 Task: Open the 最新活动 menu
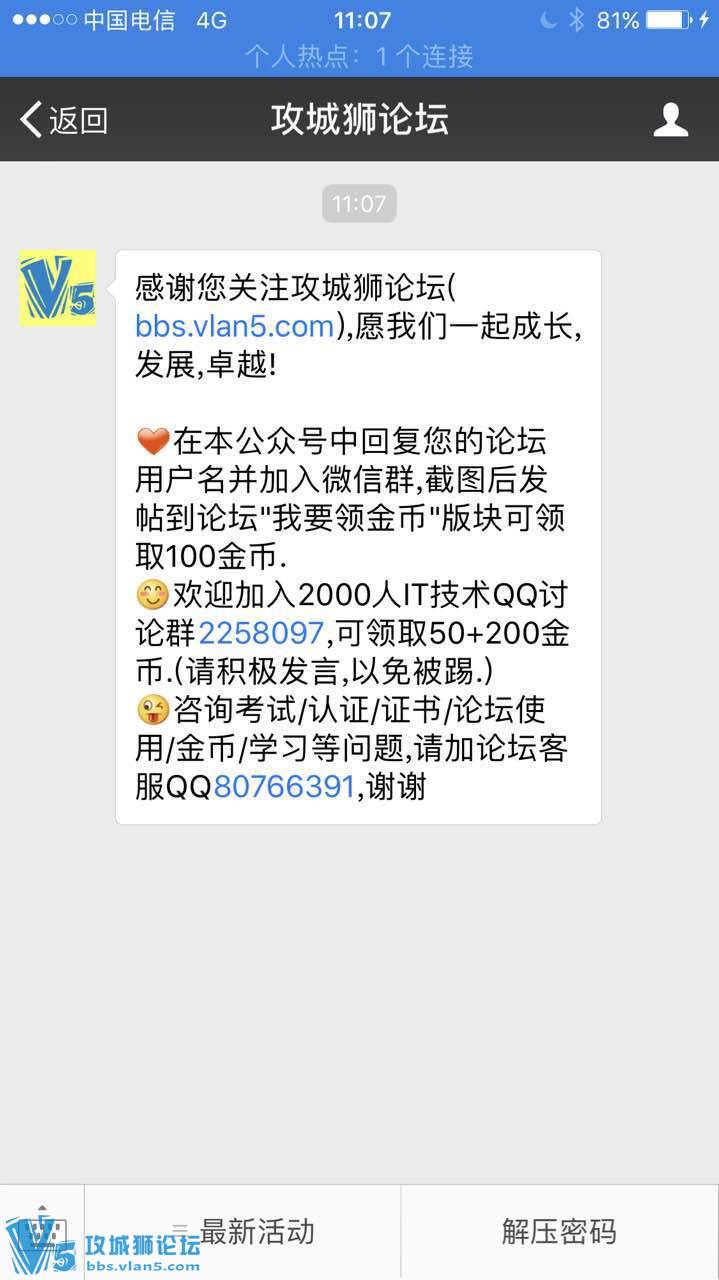pos(243,1231)
